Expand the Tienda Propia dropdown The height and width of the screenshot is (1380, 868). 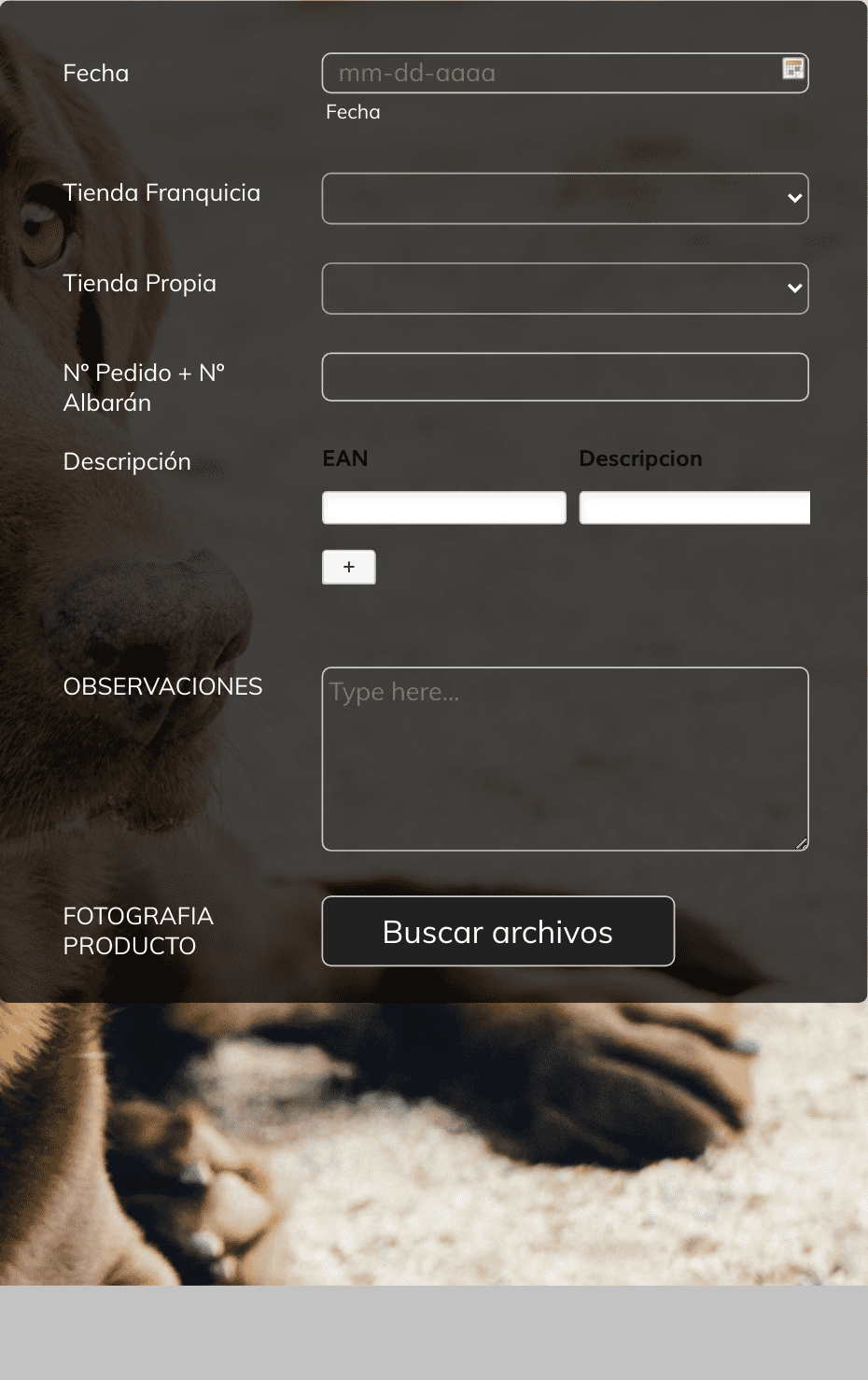(x=565, y=289)
